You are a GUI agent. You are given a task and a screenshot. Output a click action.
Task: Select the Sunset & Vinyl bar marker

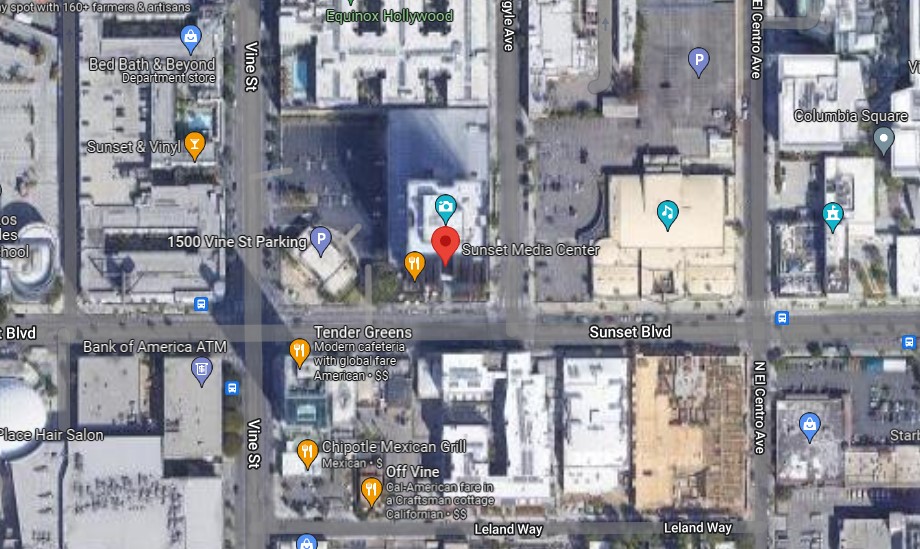coord(195,145)
